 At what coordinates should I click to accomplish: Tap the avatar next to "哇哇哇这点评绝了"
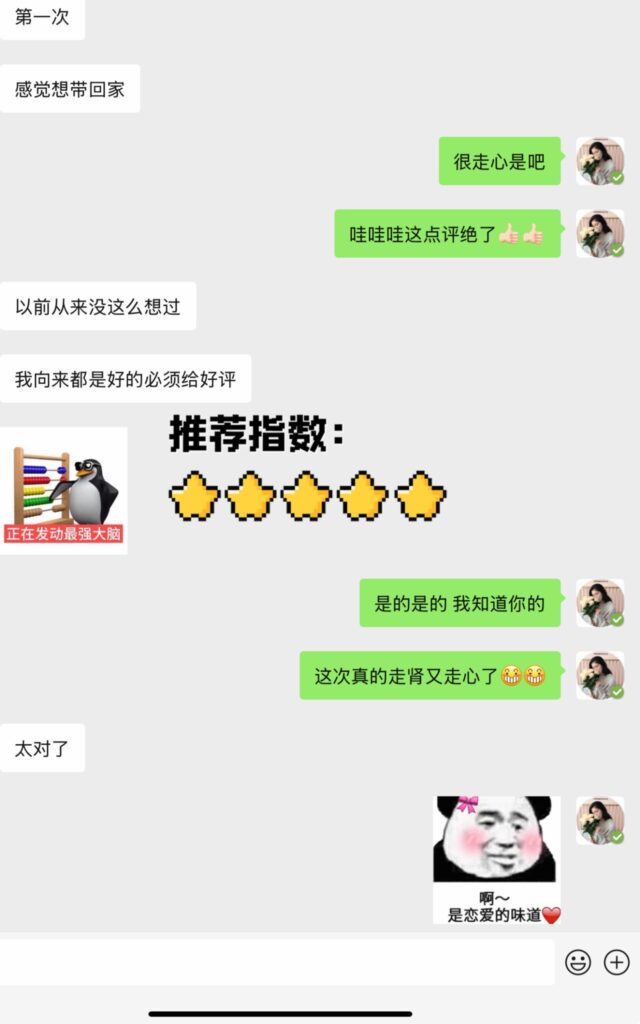pyautogui.click(x=600, y=234)
